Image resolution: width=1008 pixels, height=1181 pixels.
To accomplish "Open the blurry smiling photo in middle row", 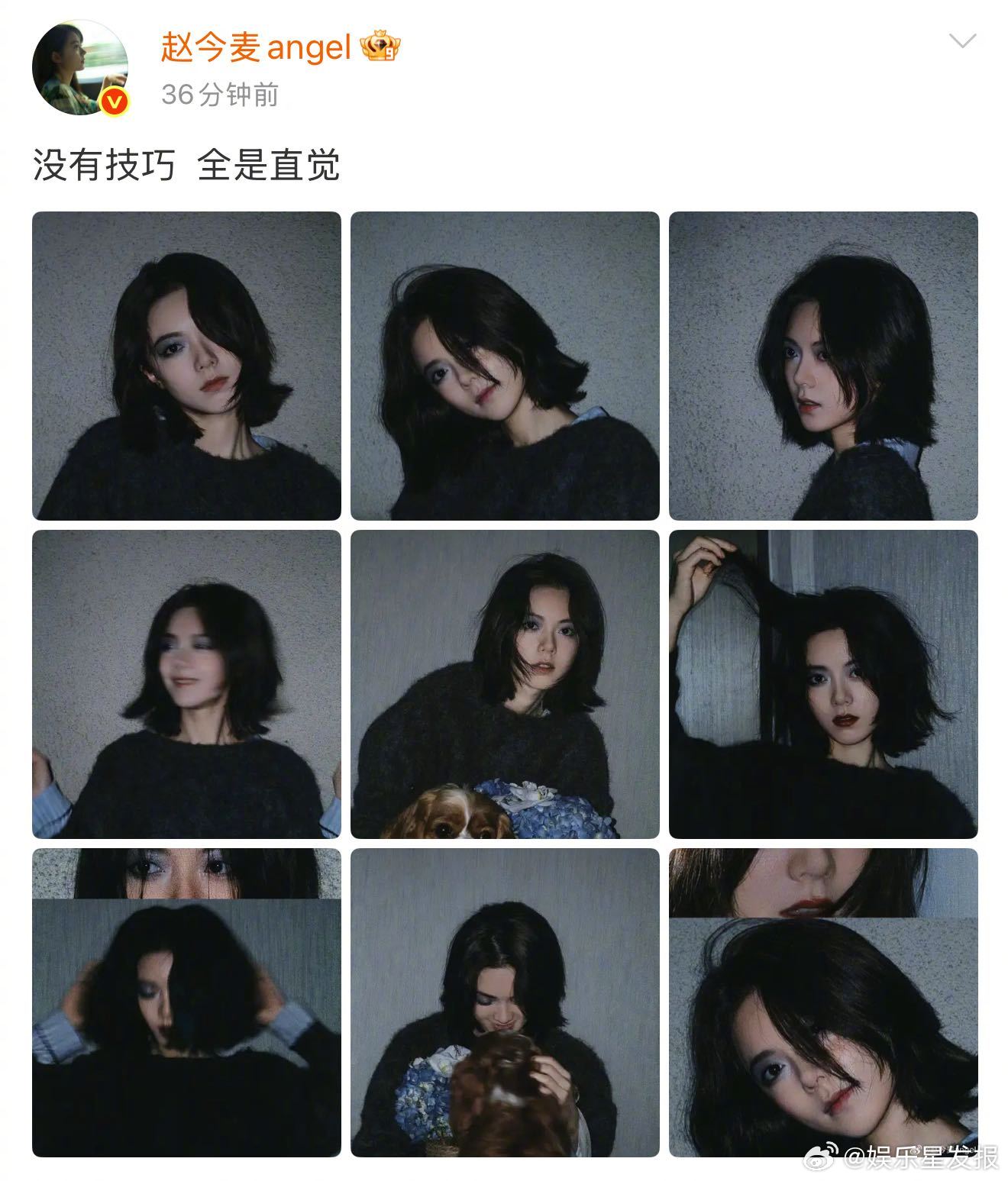I will [x=186, y=682].
